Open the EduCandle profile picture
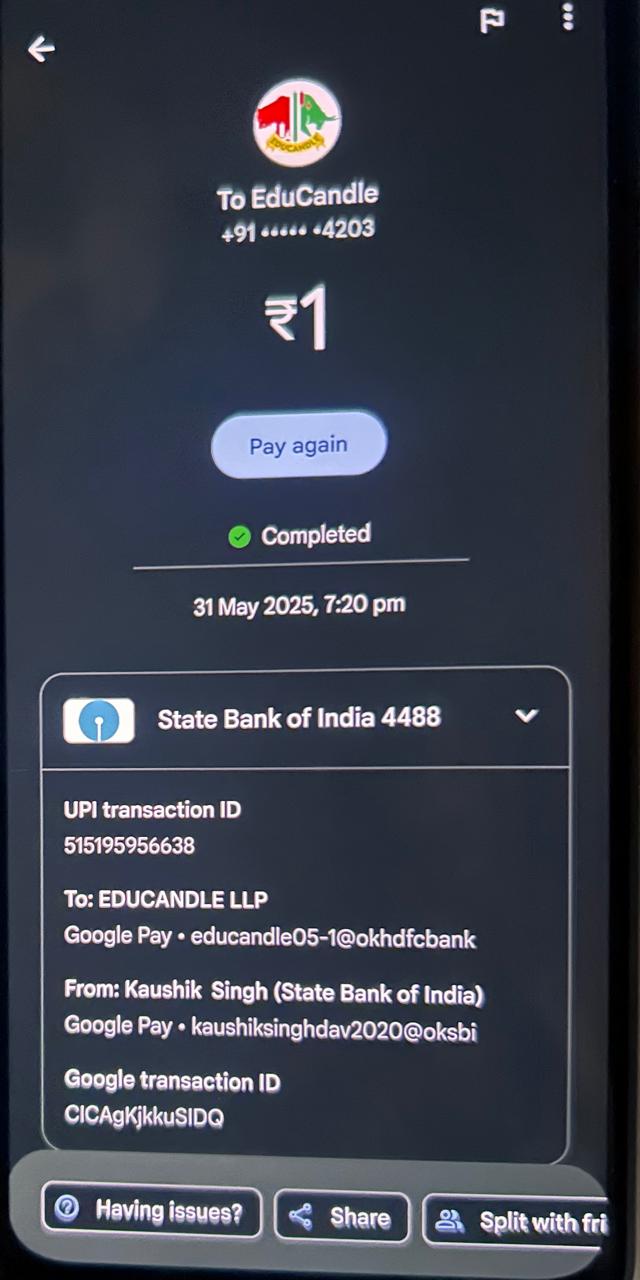The image size is (640, 1280). click(x=297, y=122)
